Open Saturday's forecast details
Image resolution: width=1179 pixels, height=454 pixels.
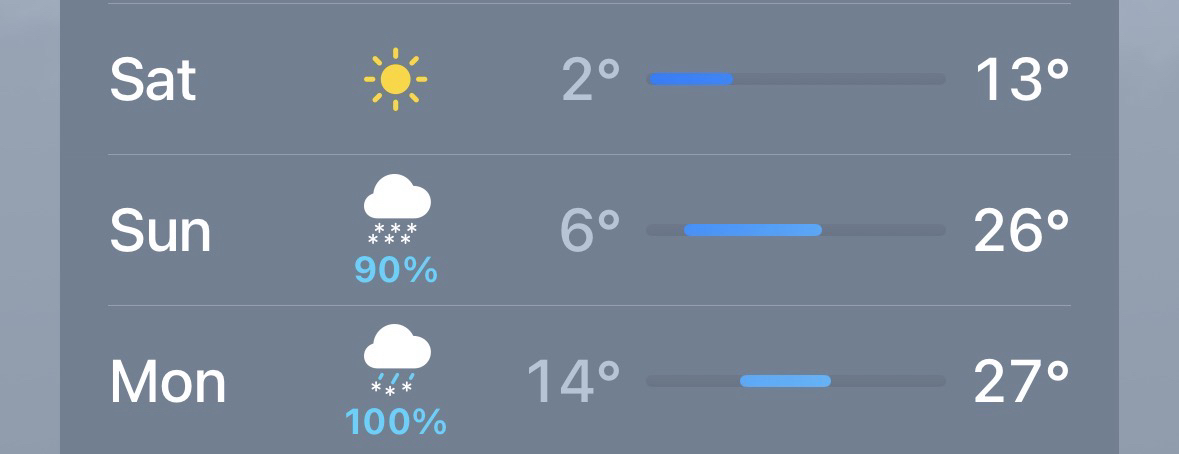click(589, 79)
